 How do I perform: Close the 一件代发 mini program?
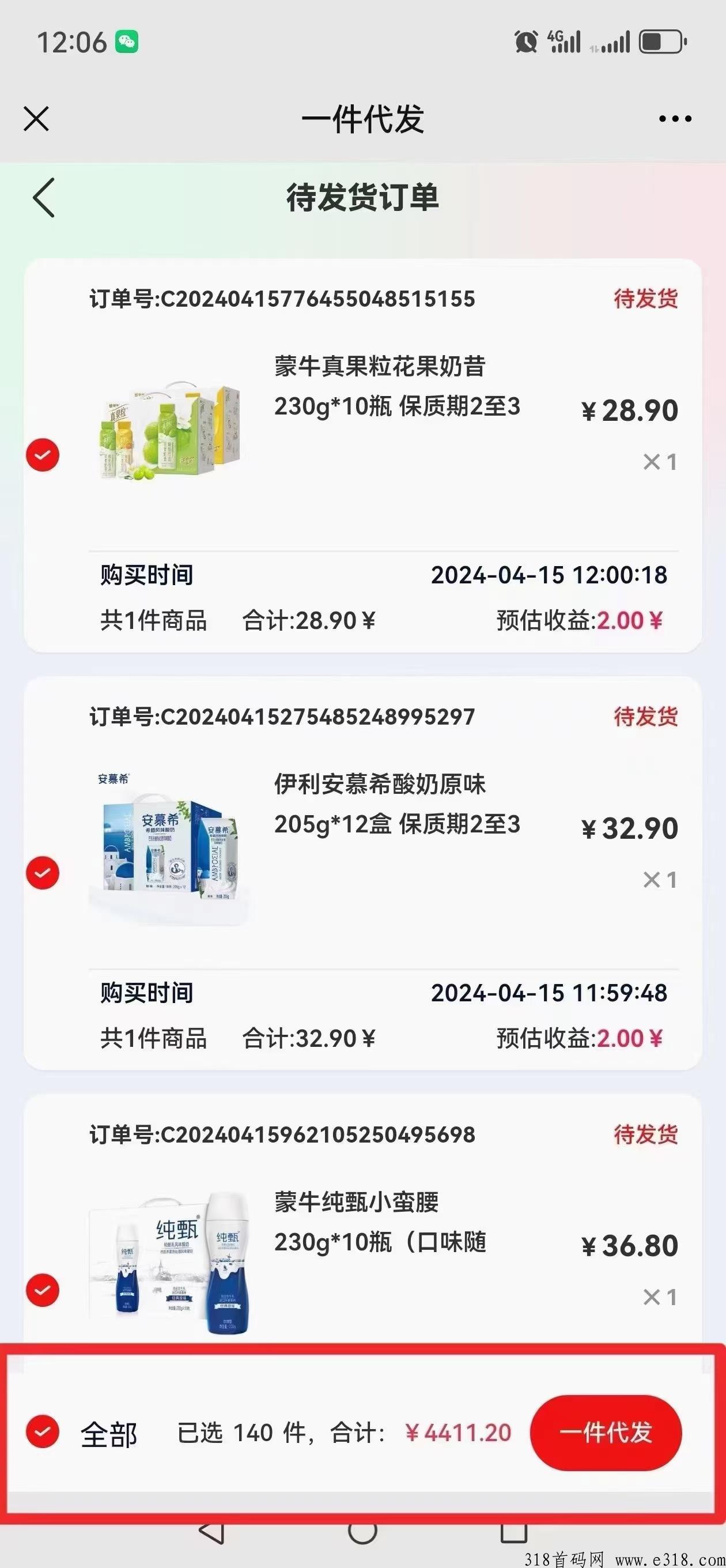(x=36, y=119)
